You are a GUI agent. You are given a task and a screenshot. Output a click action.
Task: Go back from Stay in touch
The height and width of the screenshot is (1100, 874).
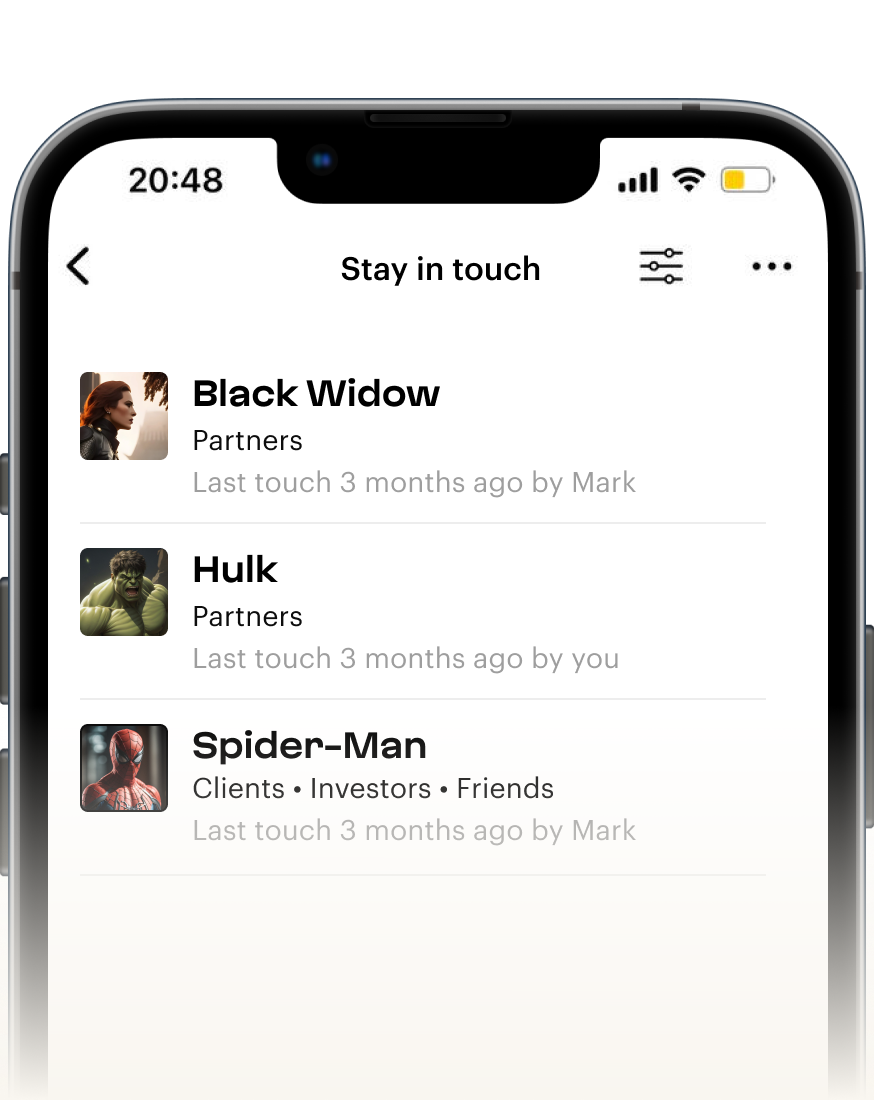(x=78, y=267)
